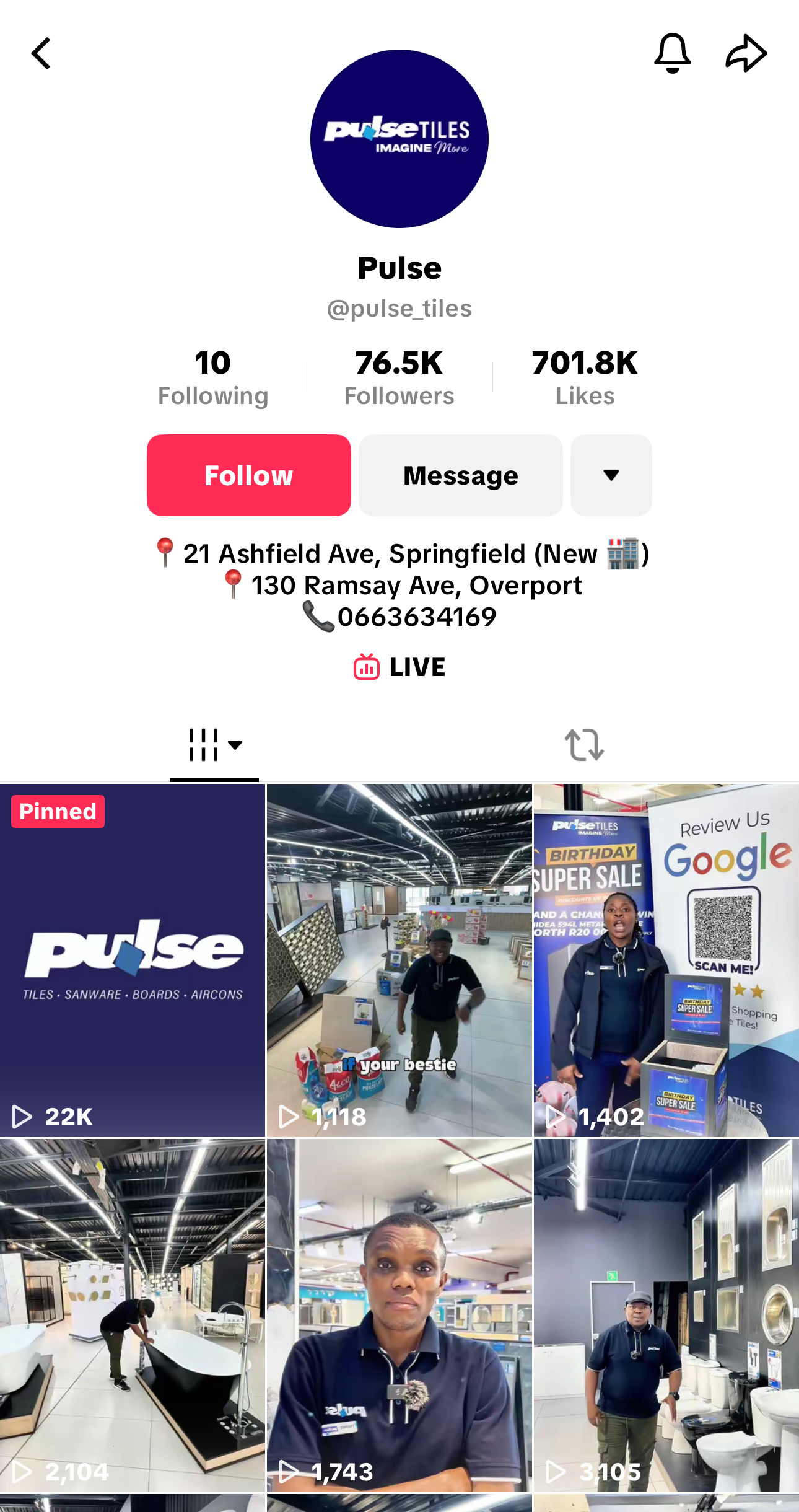The width and height of the screenshot is (799, 1512).
Task: Open the LIVE link
Action: pos(399,667)
